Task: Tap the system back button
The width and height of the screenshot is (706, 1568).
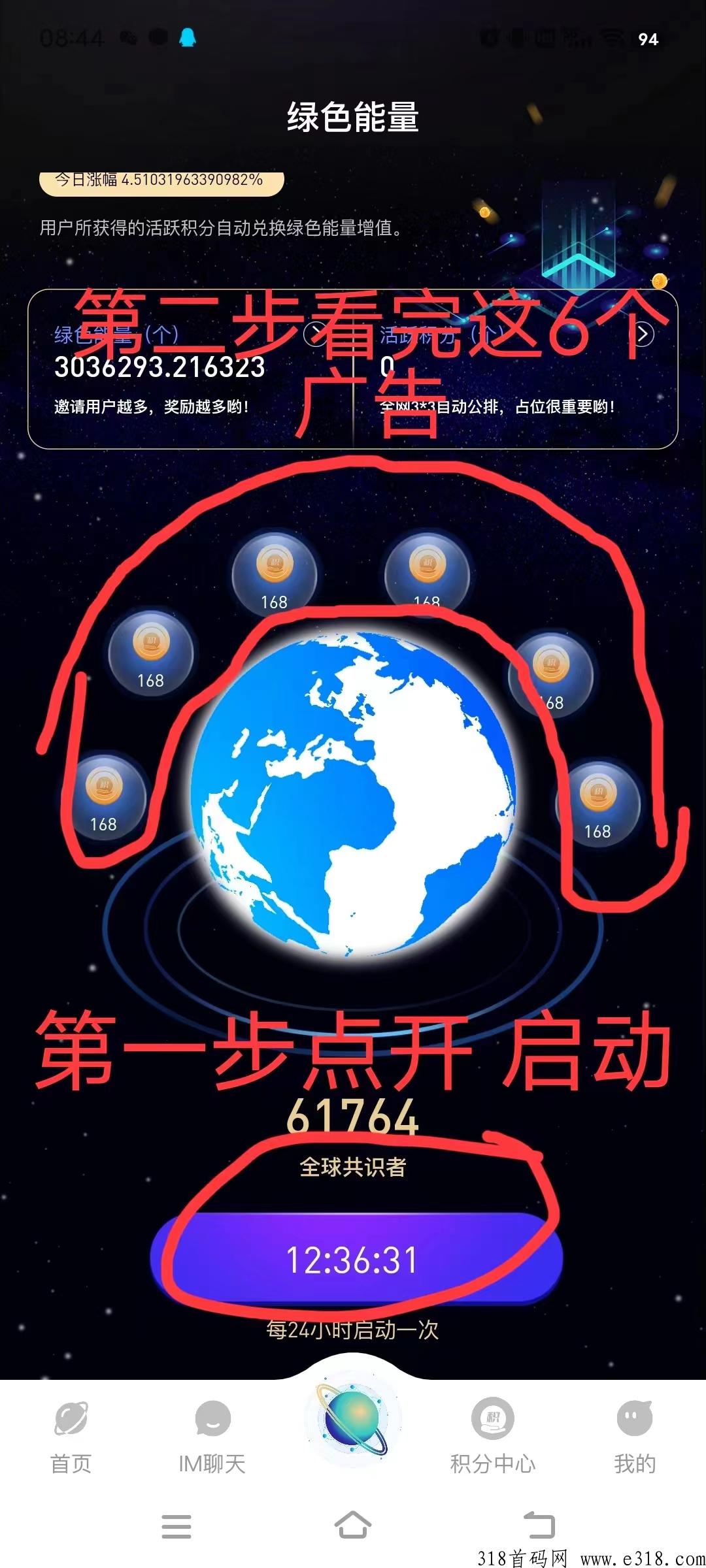Action: point(539,1526)
